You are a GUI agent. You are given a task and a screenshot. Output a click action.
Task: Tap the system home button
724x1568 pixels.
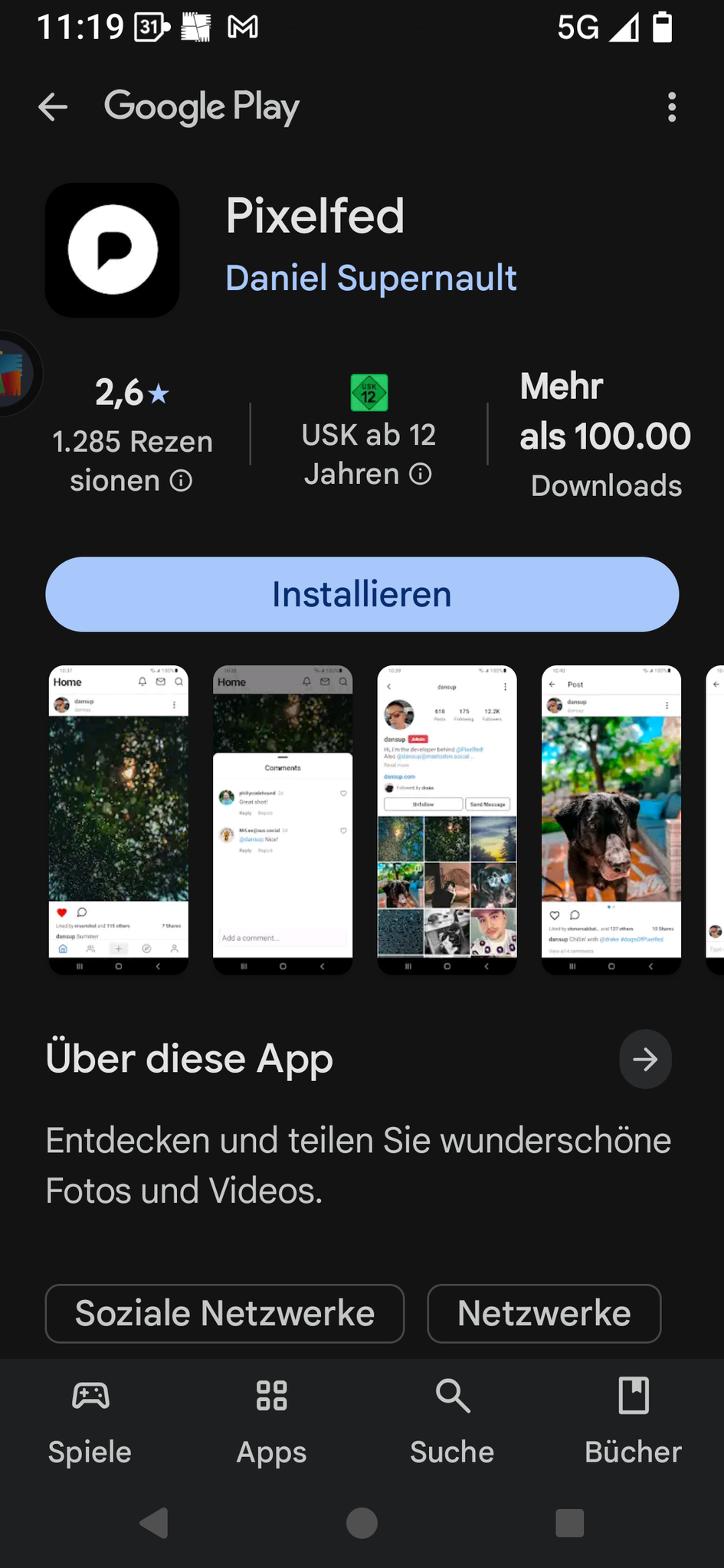(362, 1524)
